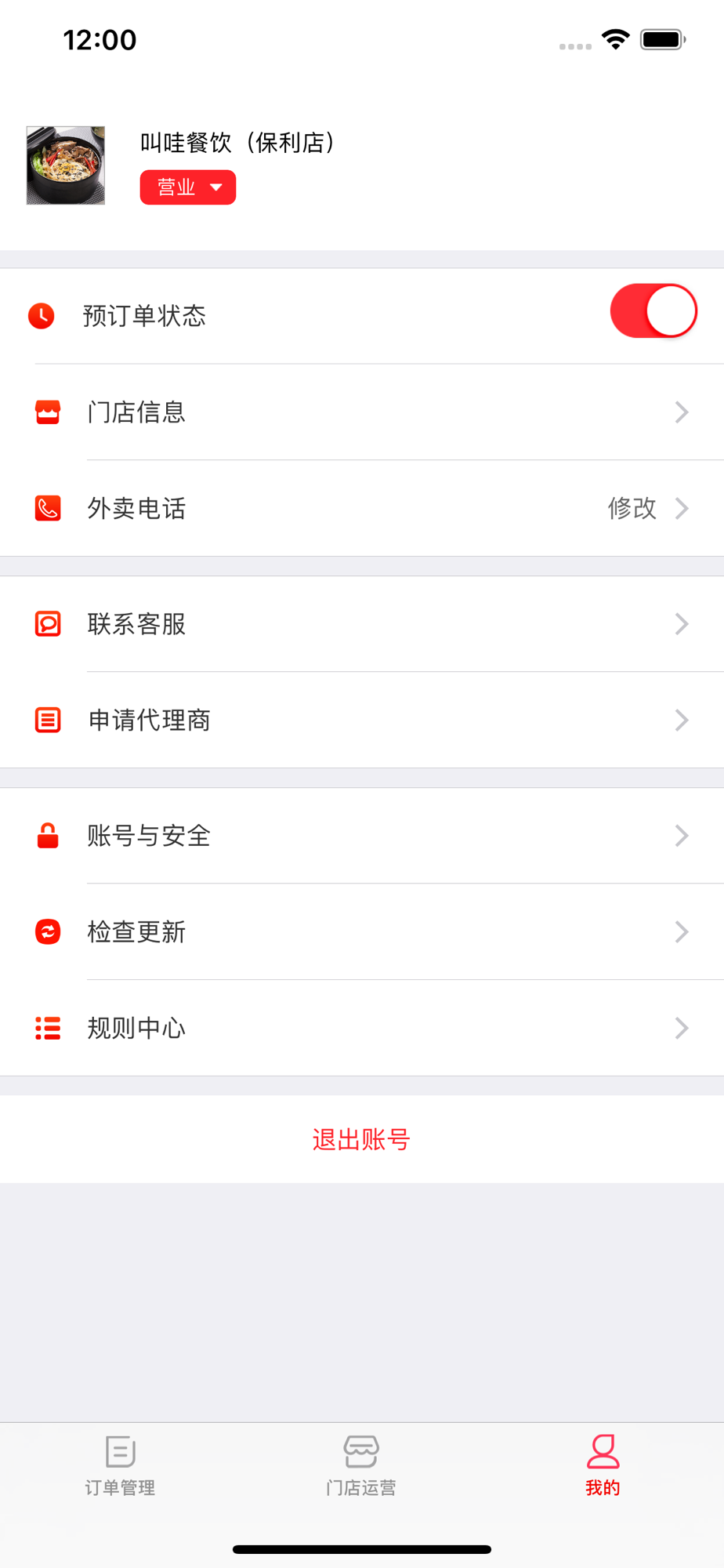724x1568 pixels.
Task: Switch to the 门店运营 tab
Action: [361, 1465]
